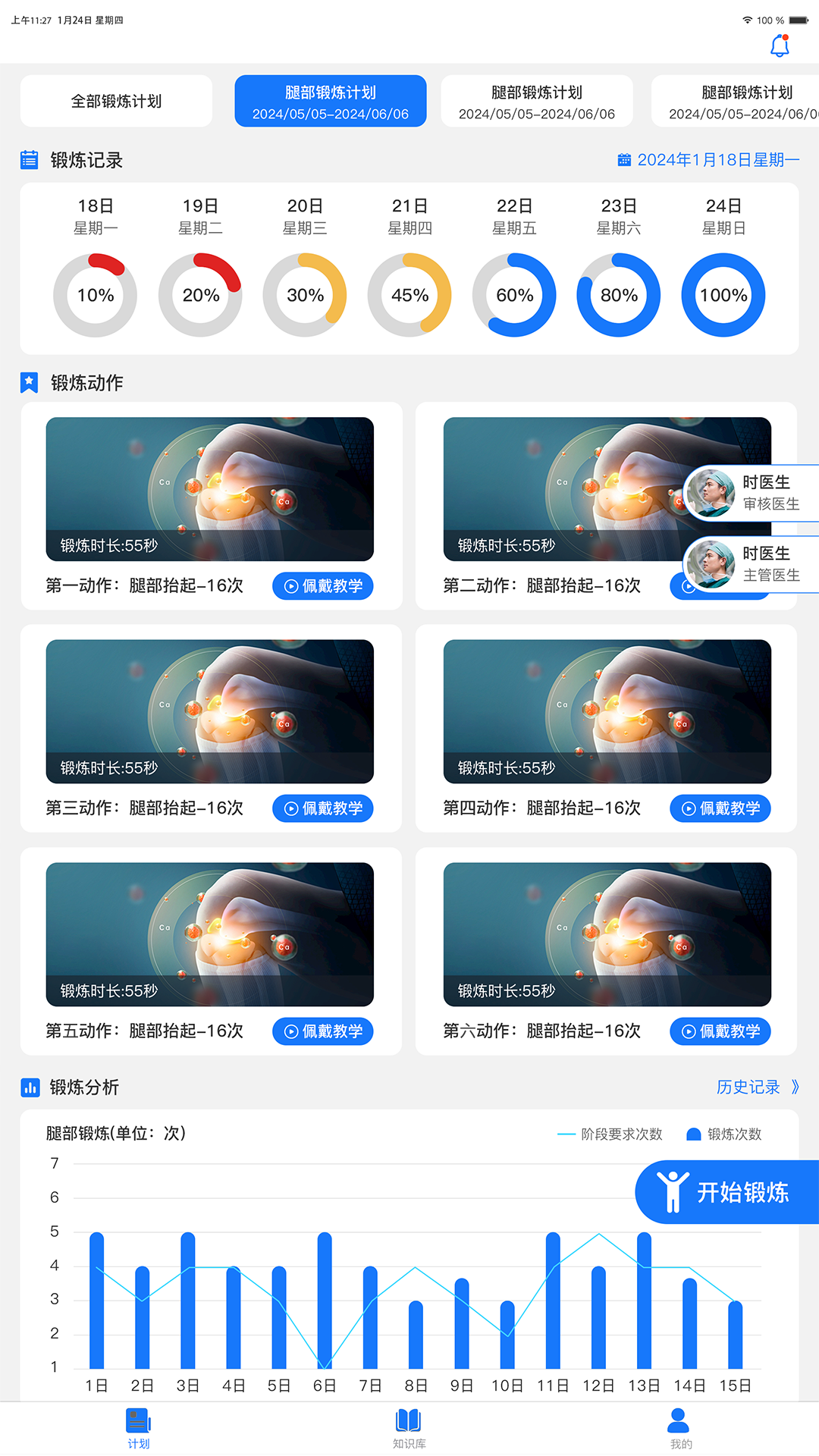This screenshot has width=819, height=1456.
Task: Contact 时医生 主管医生
Action: [752, 564]
